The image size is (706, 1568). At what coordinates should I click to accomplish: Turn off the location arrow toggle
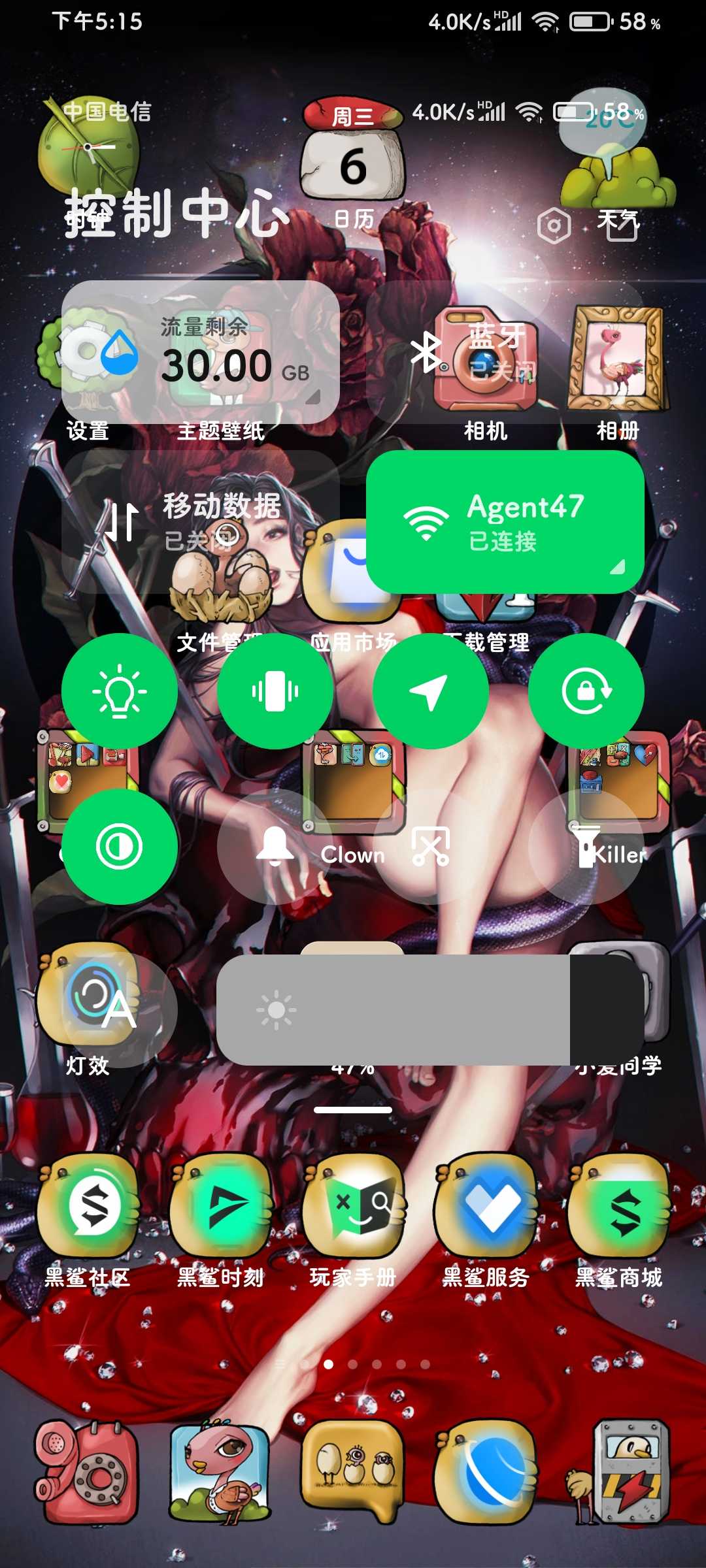(x=431, y=691)
